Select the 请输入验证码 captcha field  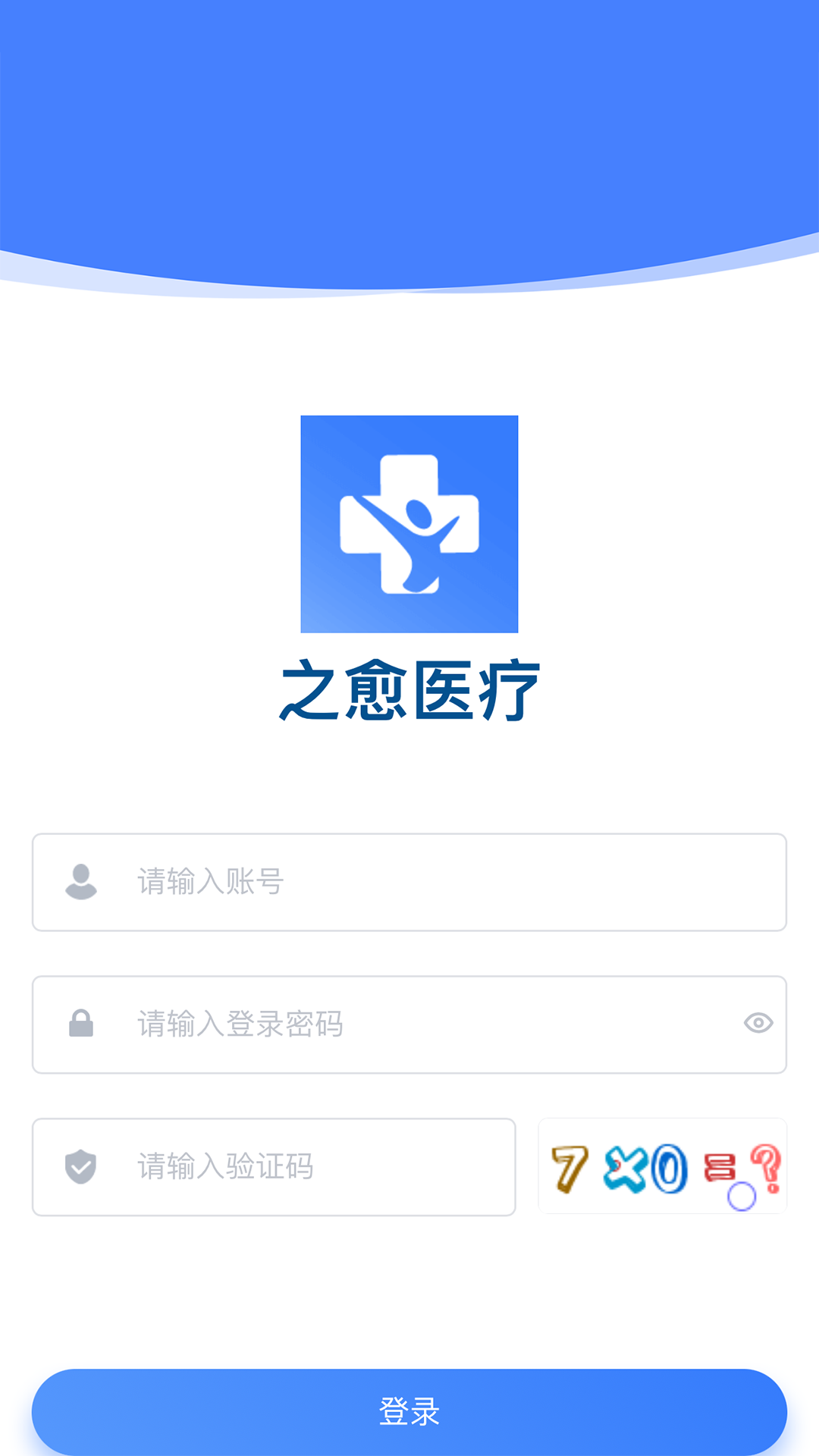tap(273, 1166)
